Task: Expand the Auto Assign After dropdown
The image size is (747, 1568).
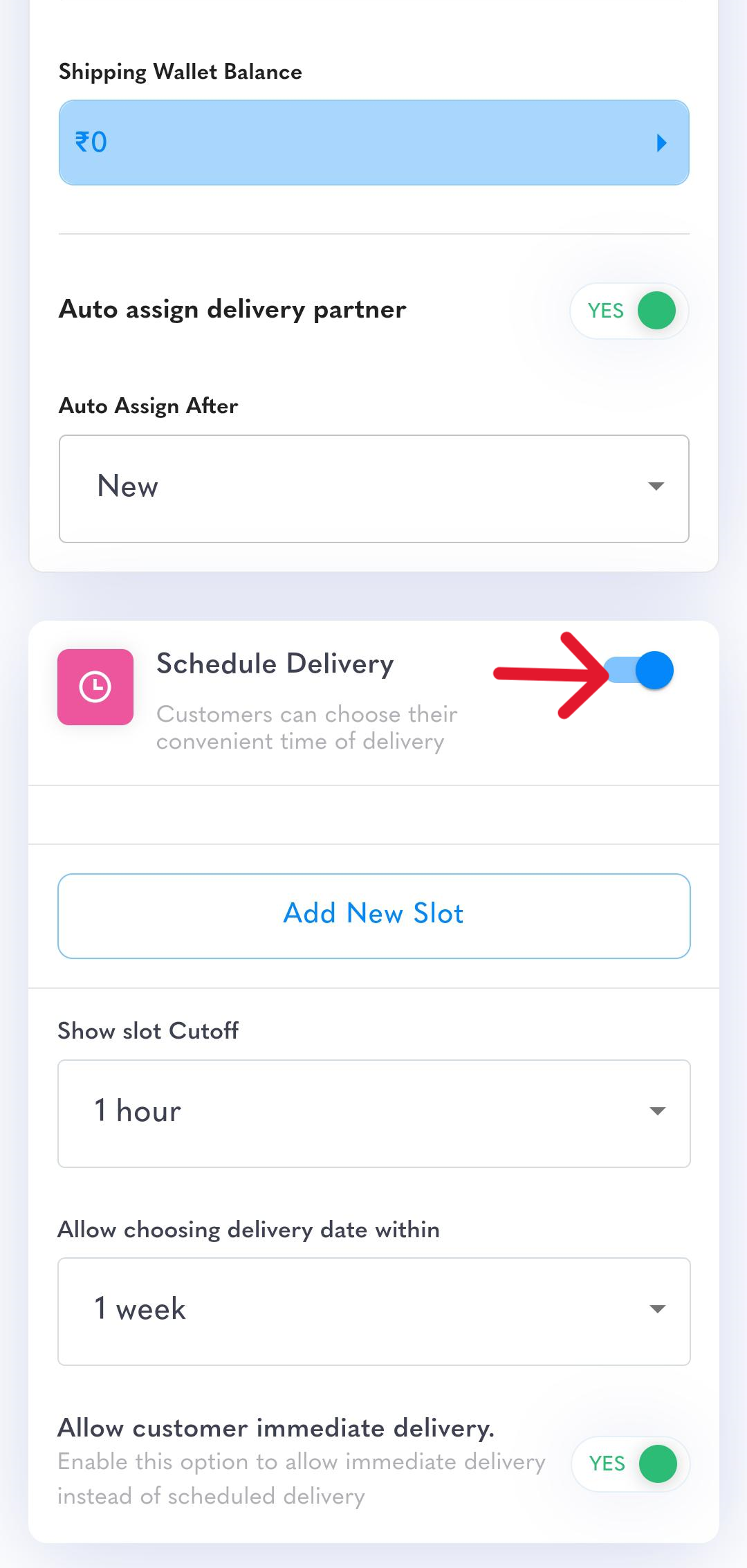Action: tap(373, 489)
